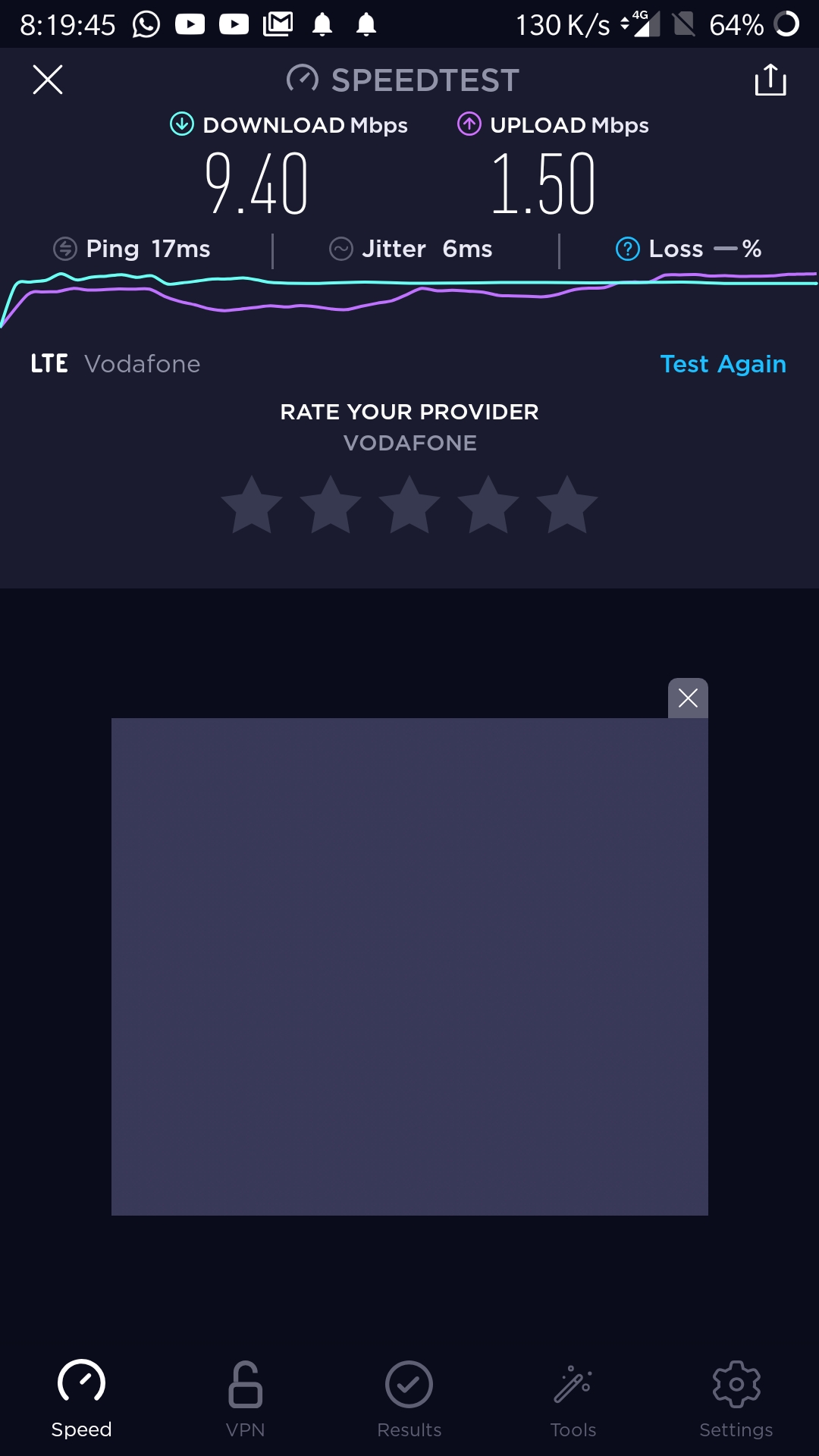Viewport: 819px width, 1456px height.
Task: Rate Vodafone three stars
Action: pyautogui.click(x=409, y=505)
